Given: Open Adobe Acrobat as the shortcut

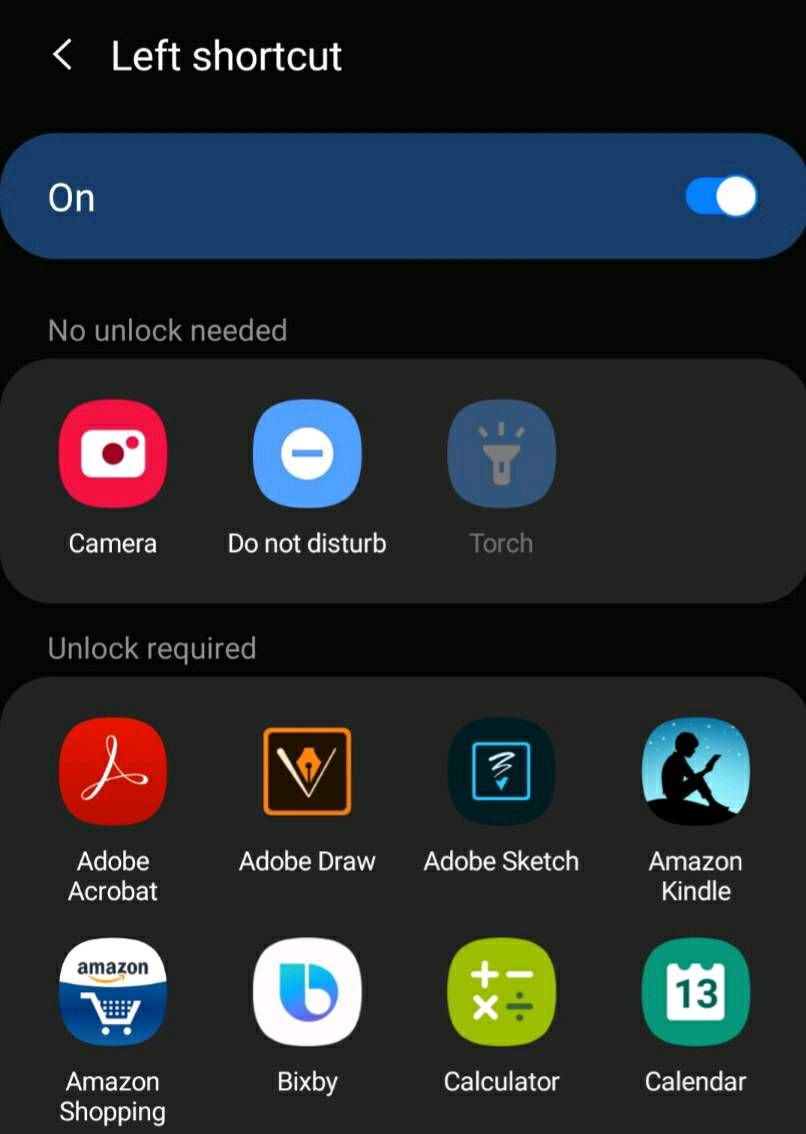Looking at the screenshot, I should [x=112, y=772].
